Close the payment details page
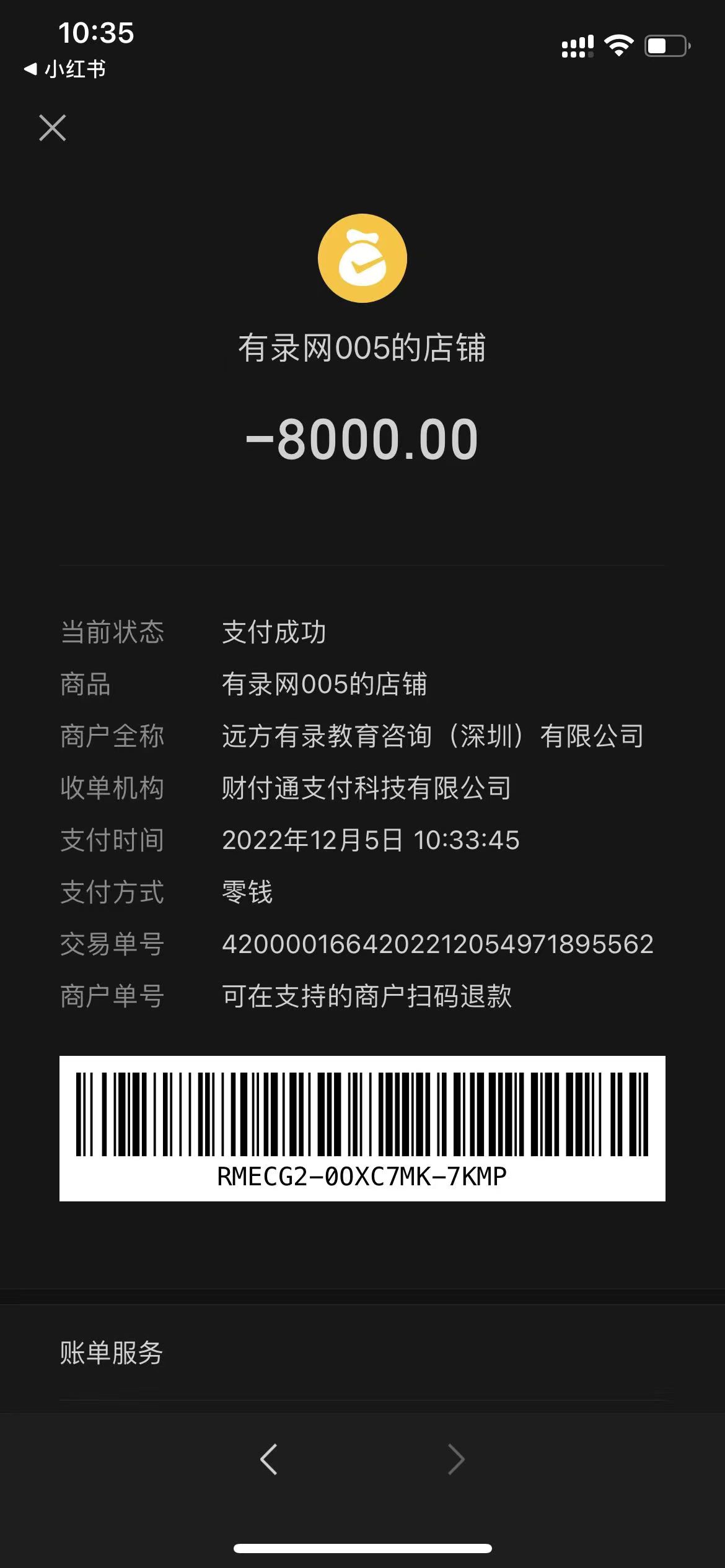The width and height of the screenshot is (725, 1568). (x=53, y=128)
